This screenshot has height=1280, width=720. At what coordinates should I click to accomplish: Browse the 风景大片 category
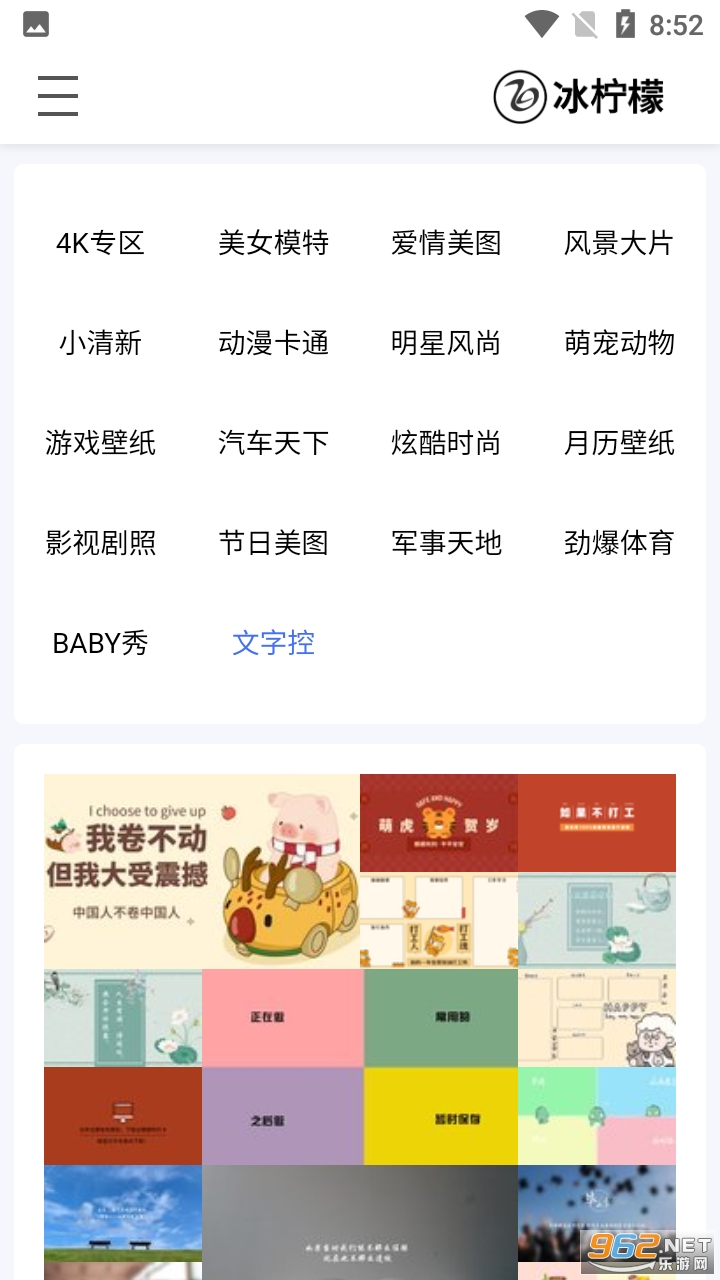(619, 243)
